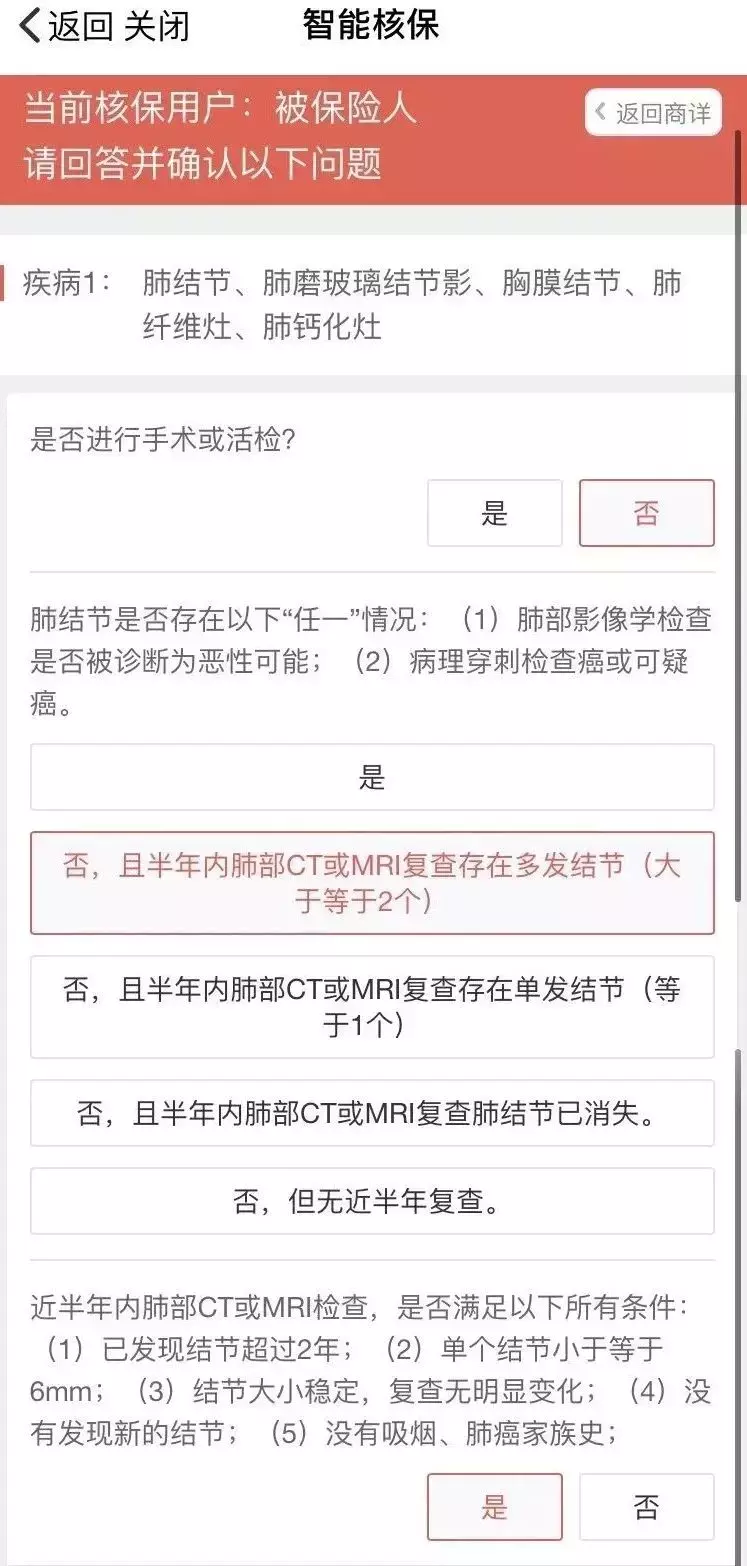Tap the 返回商详 button

(x=653, y=113)
